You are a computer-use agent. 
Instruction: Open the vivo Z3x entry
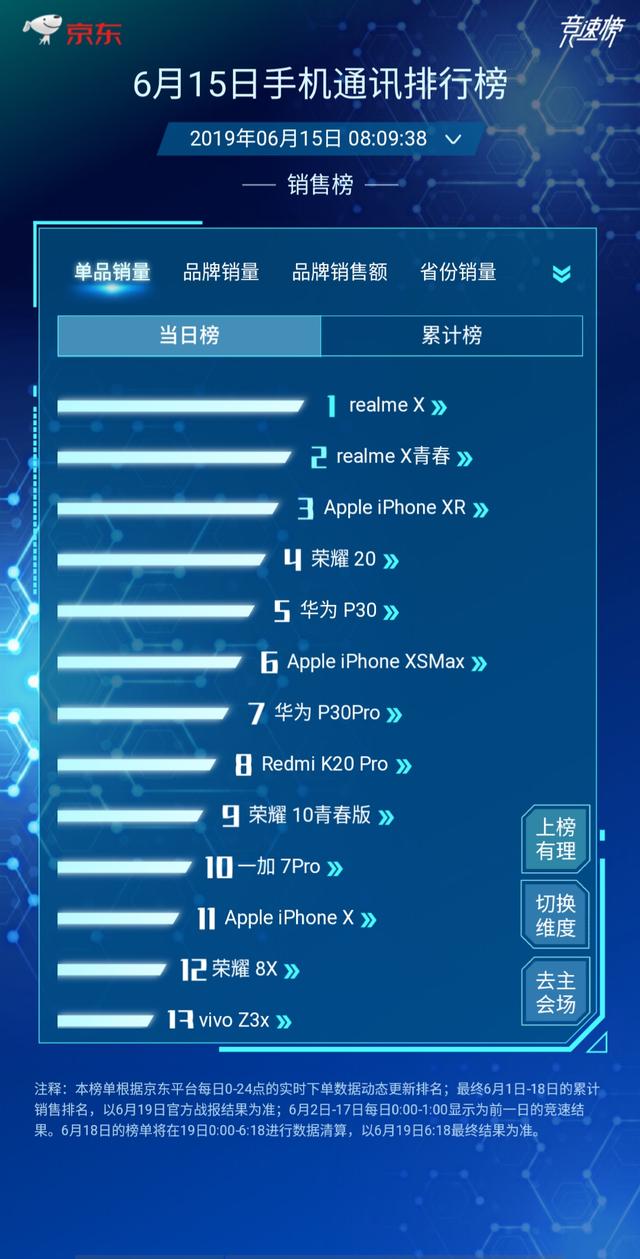tap(230, 1021)
